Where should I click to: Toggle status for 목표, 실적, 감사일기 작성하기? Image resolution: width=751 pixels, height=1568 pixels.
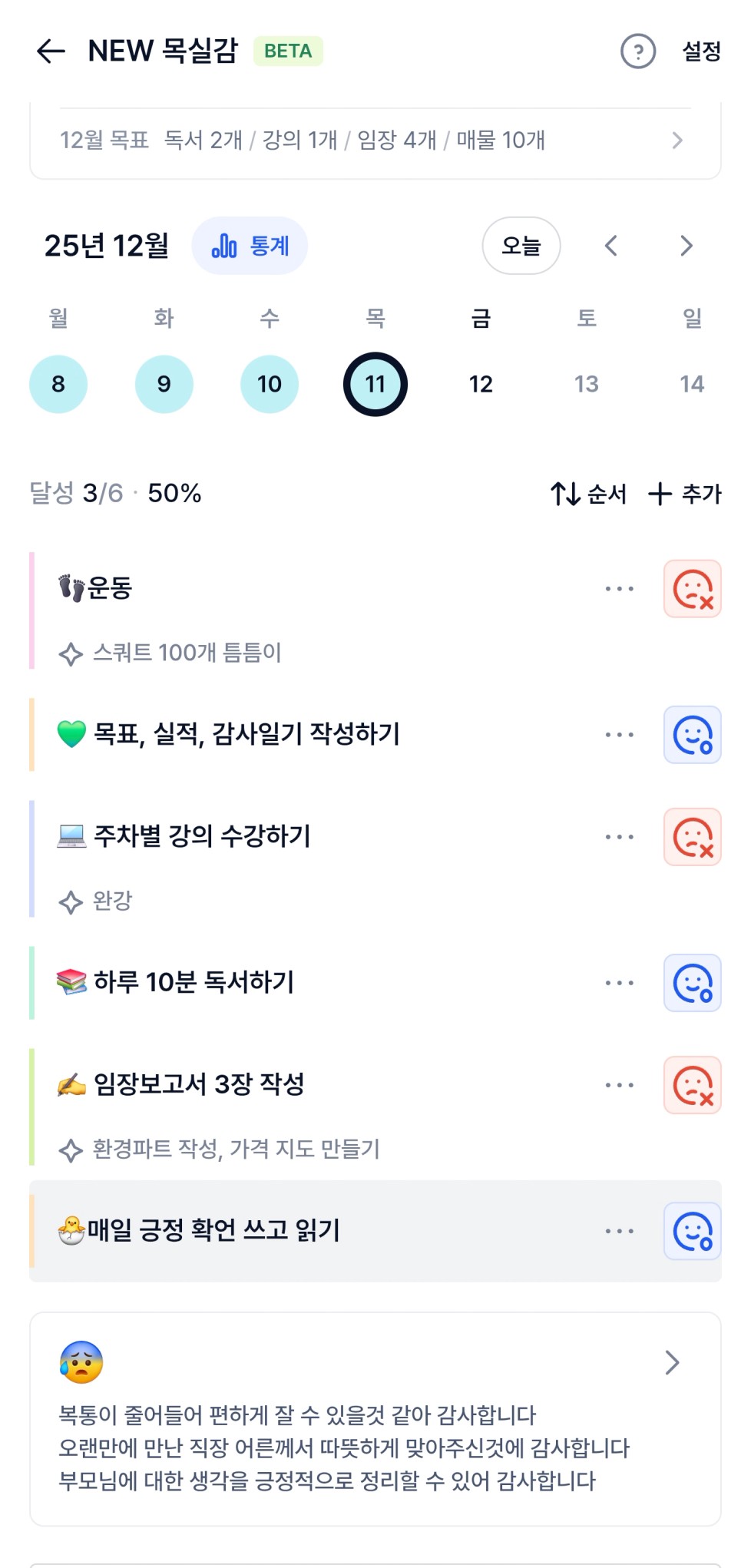(x=692, y=735)
